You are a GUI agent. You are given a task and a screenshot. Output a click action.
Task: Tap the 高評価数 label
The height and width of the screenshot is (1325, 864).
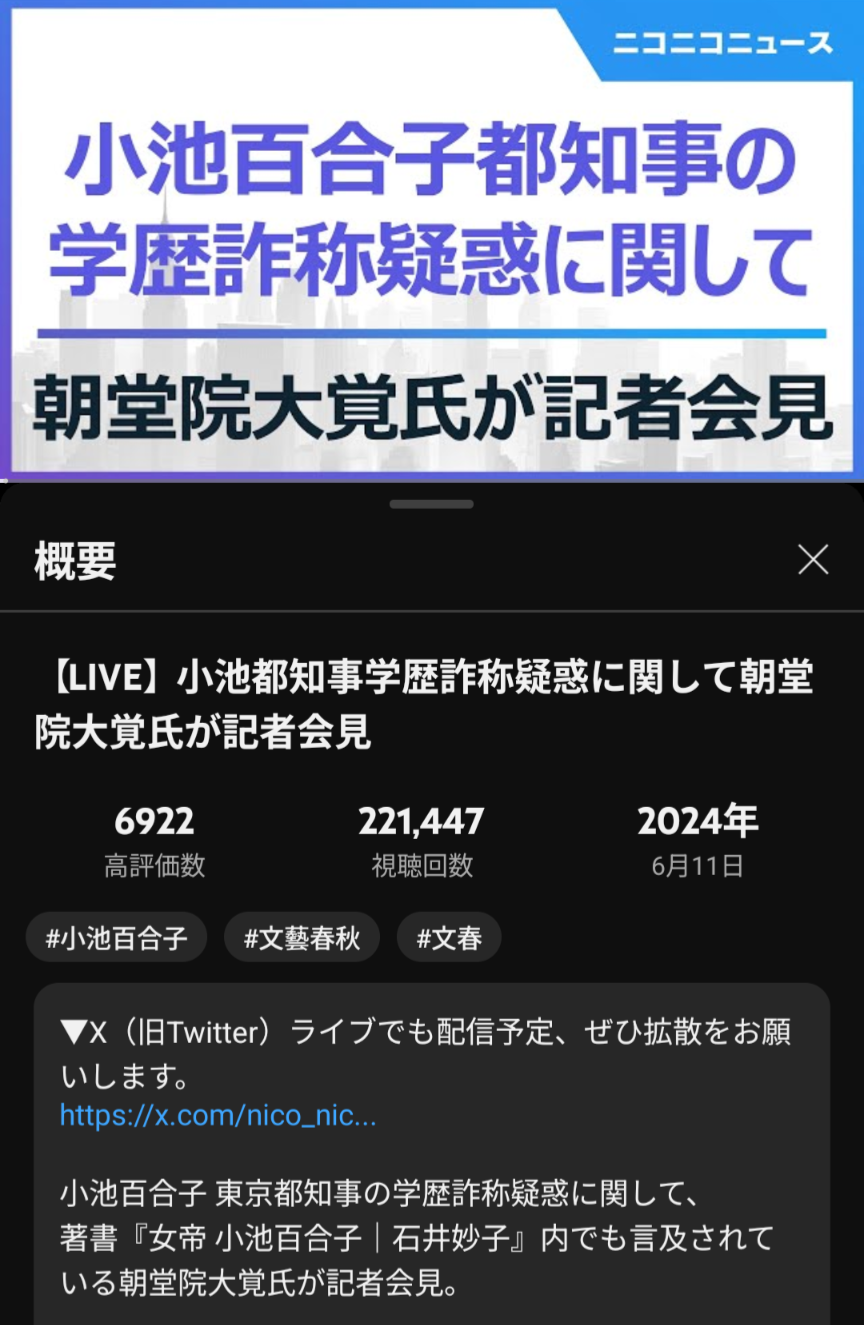[x=155, y=868]
